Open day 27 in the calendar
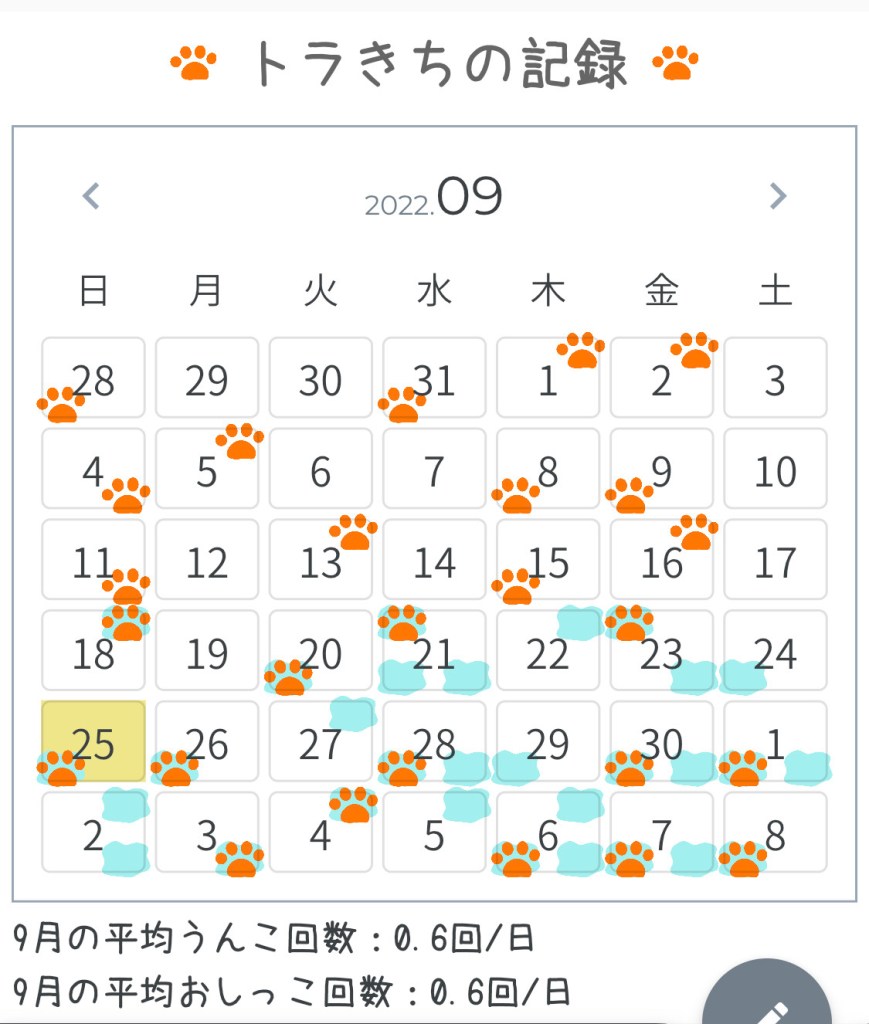Screen dimensions: 869x1024 click(321, 742)
